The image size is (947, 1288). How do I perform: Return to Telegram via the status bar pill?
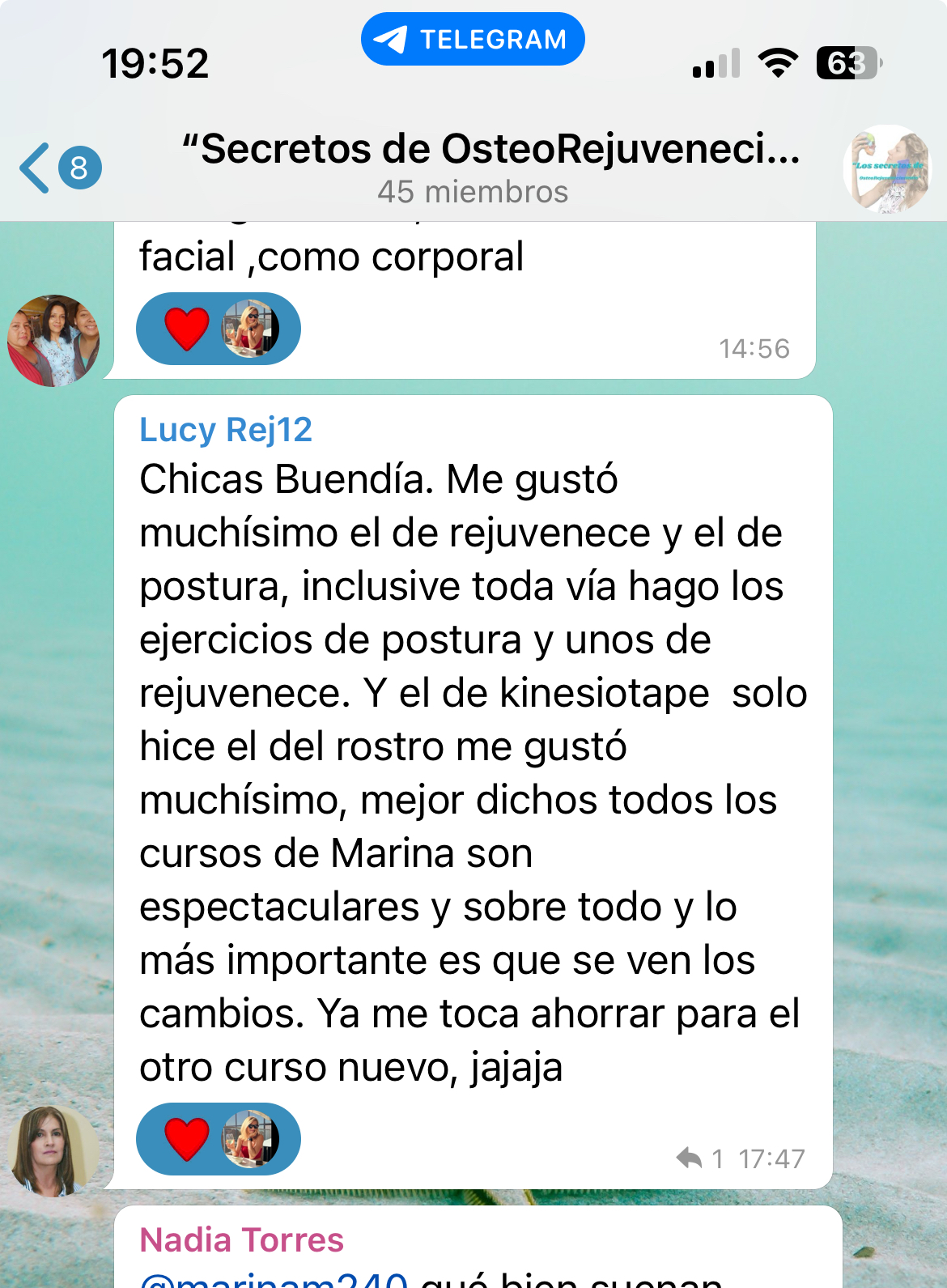tap(473, 39)
